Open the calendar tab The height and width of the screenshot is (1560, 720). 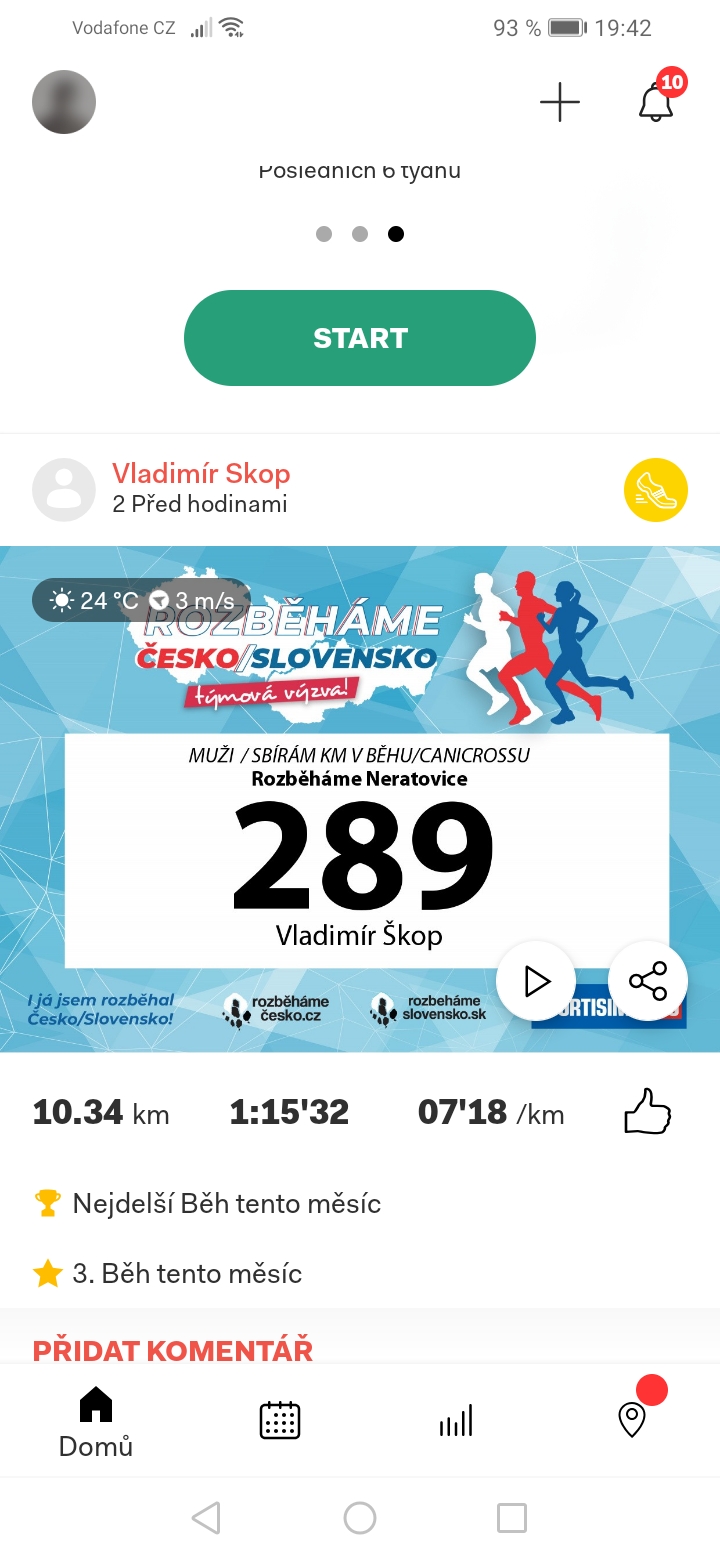280,1420
